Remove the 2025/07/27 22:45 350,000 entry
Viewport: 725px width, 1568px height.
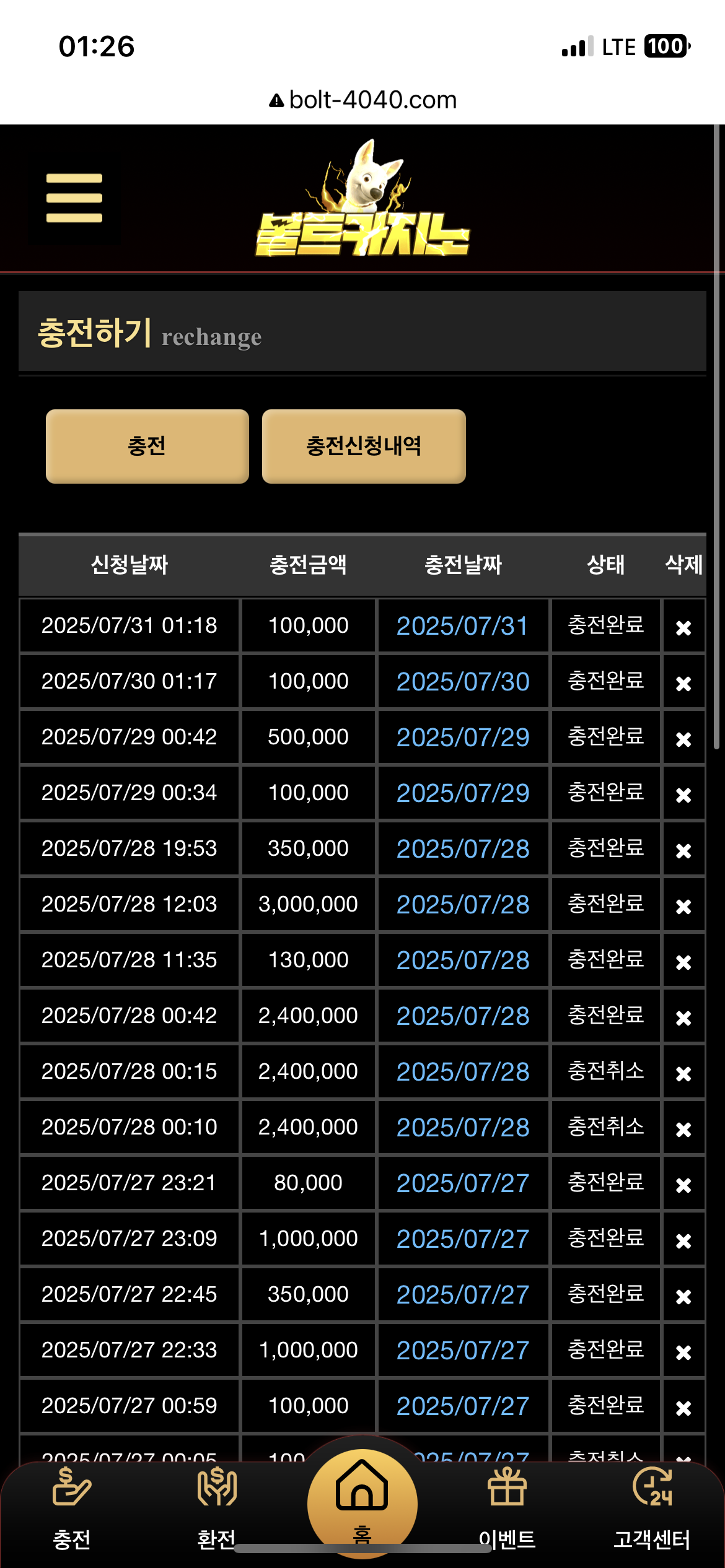click(683, 1296)
